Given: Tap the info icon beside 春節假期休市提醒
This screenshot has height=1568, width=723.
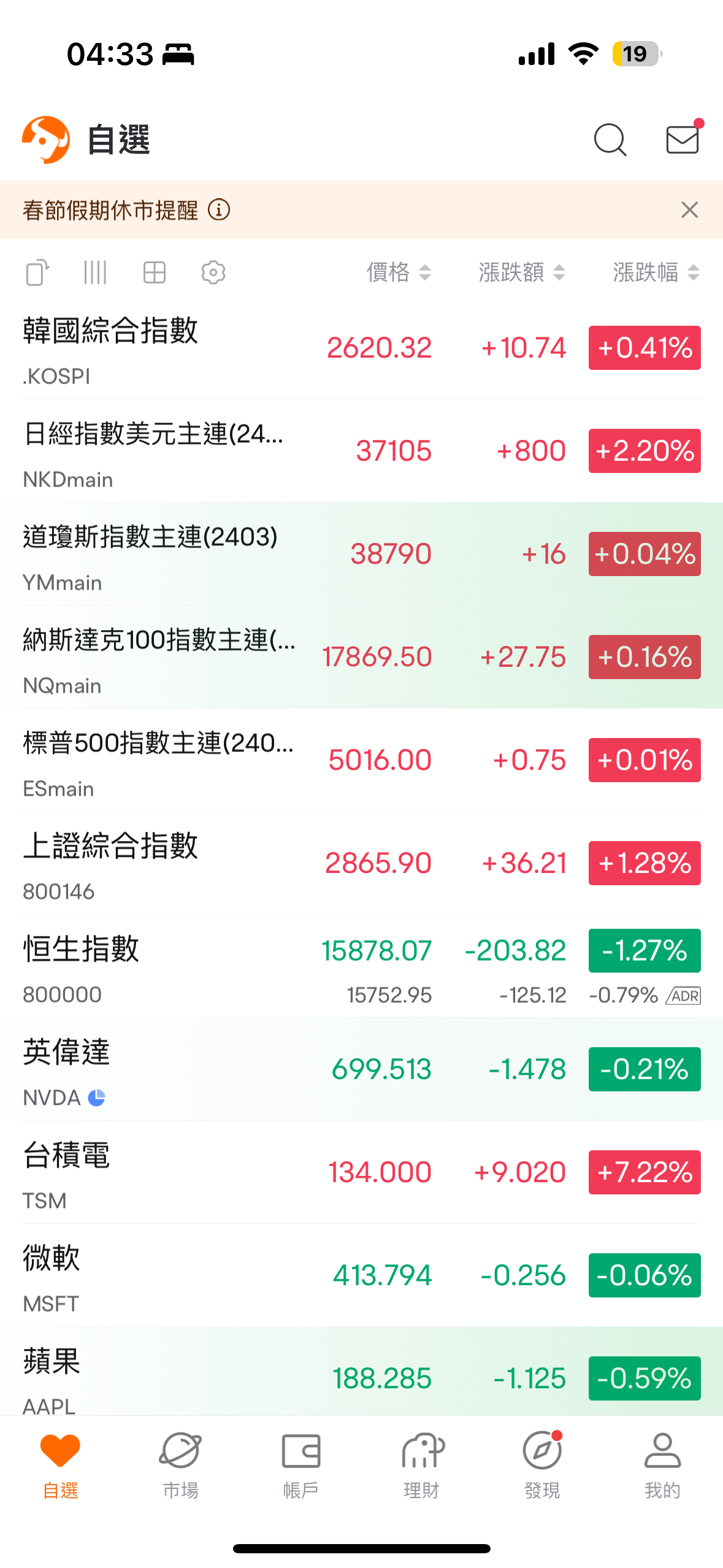Looking at the screenshot, I should point(219,210).
